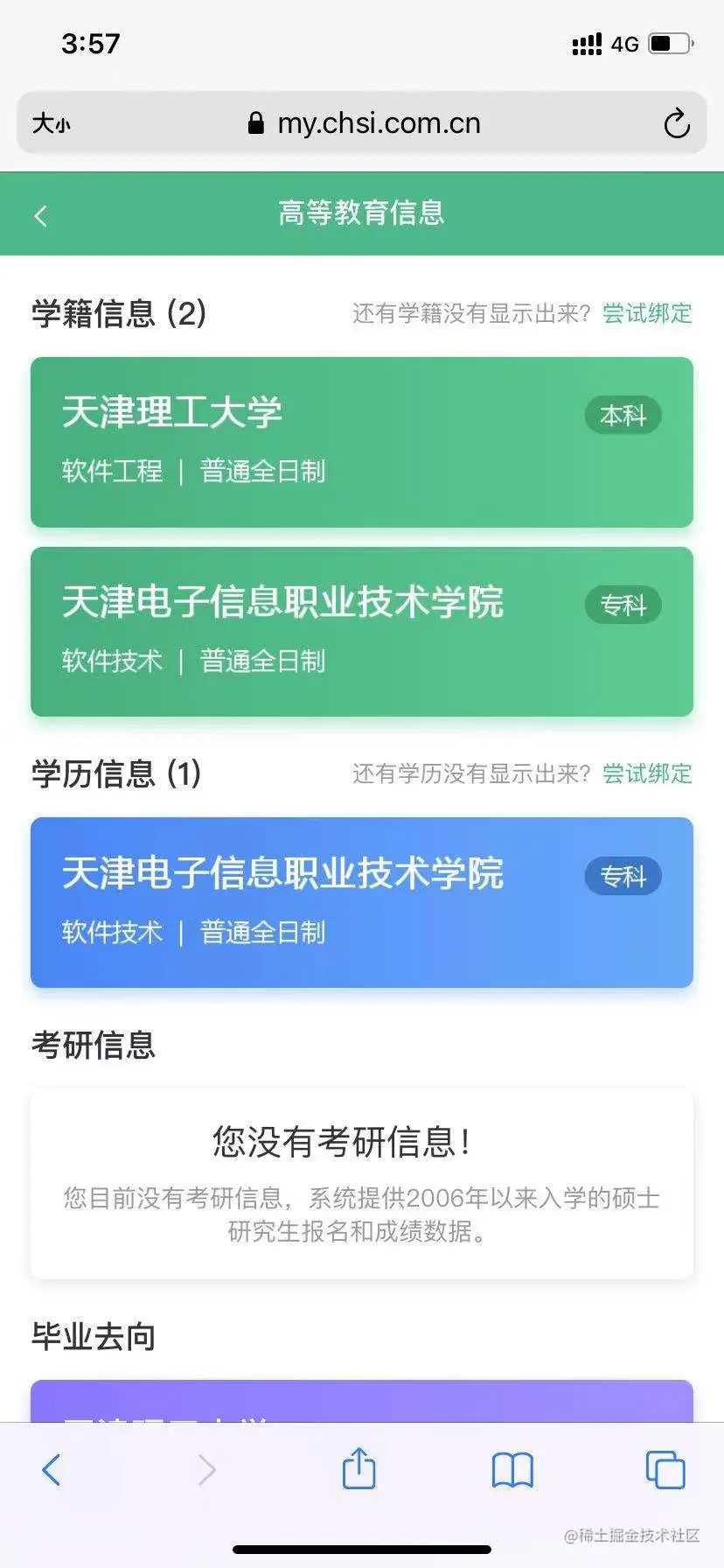The width and height of the screenshot is (724, 1568).
Task: Open the blue 天津电子信息职业技术学院 学历 card
Action: pos(362,902)
